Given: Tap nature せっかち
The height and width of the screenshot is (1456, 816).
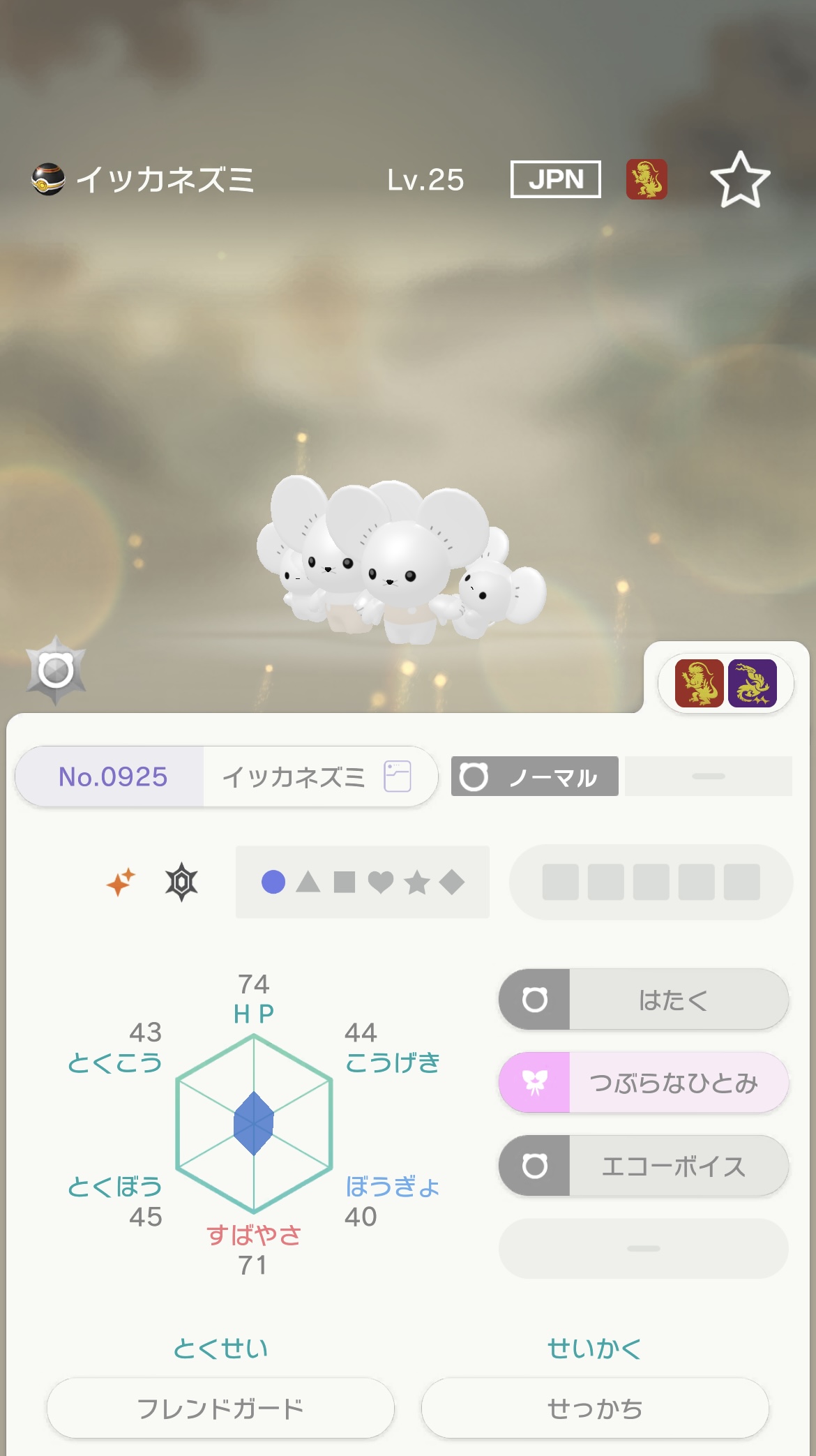Looking at the screenshot, I should [595, 1409].
